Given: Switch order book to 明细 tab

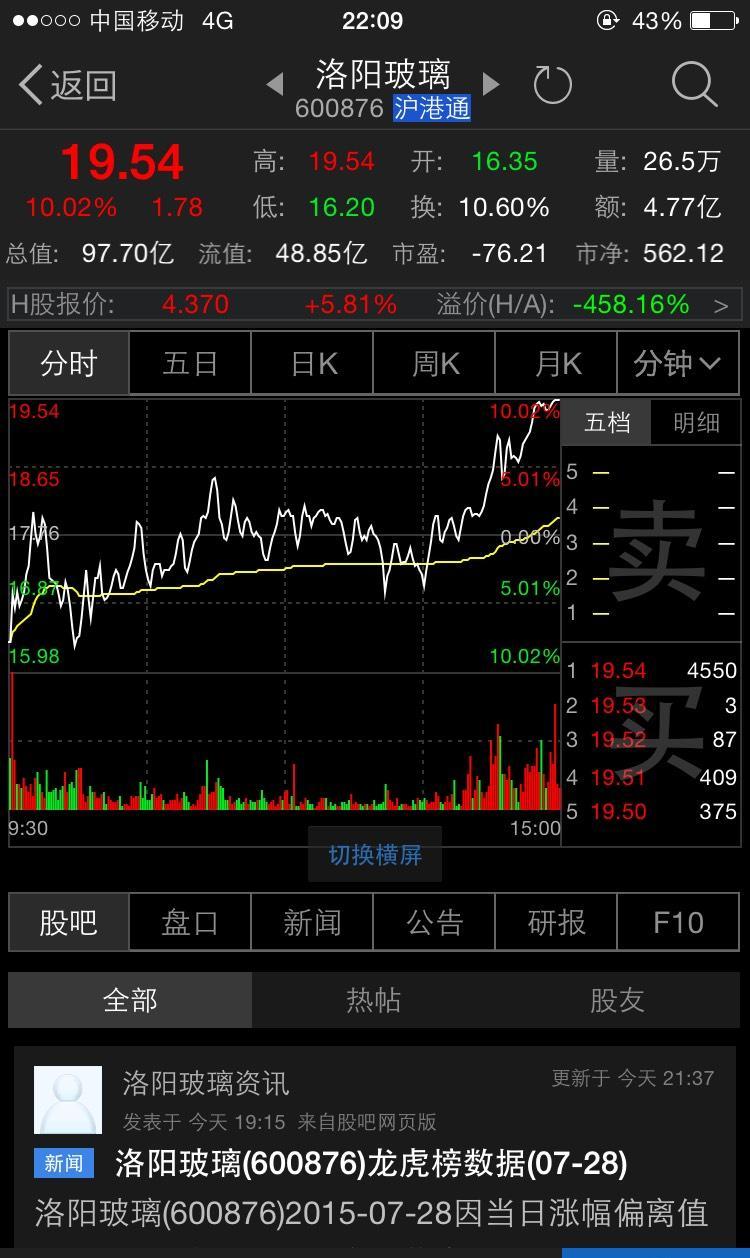Looking at the screenshot, I should click(696, 423).
